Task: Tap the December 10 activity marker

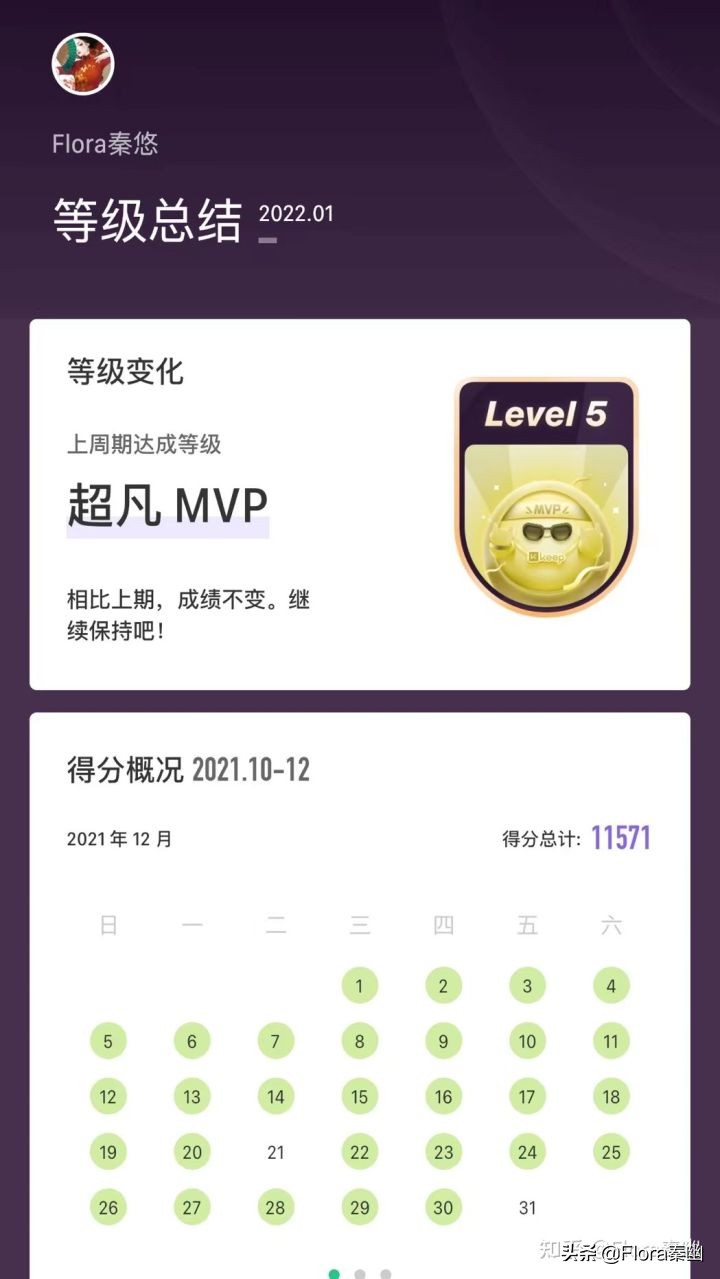Action: (x=527, y=1041)
